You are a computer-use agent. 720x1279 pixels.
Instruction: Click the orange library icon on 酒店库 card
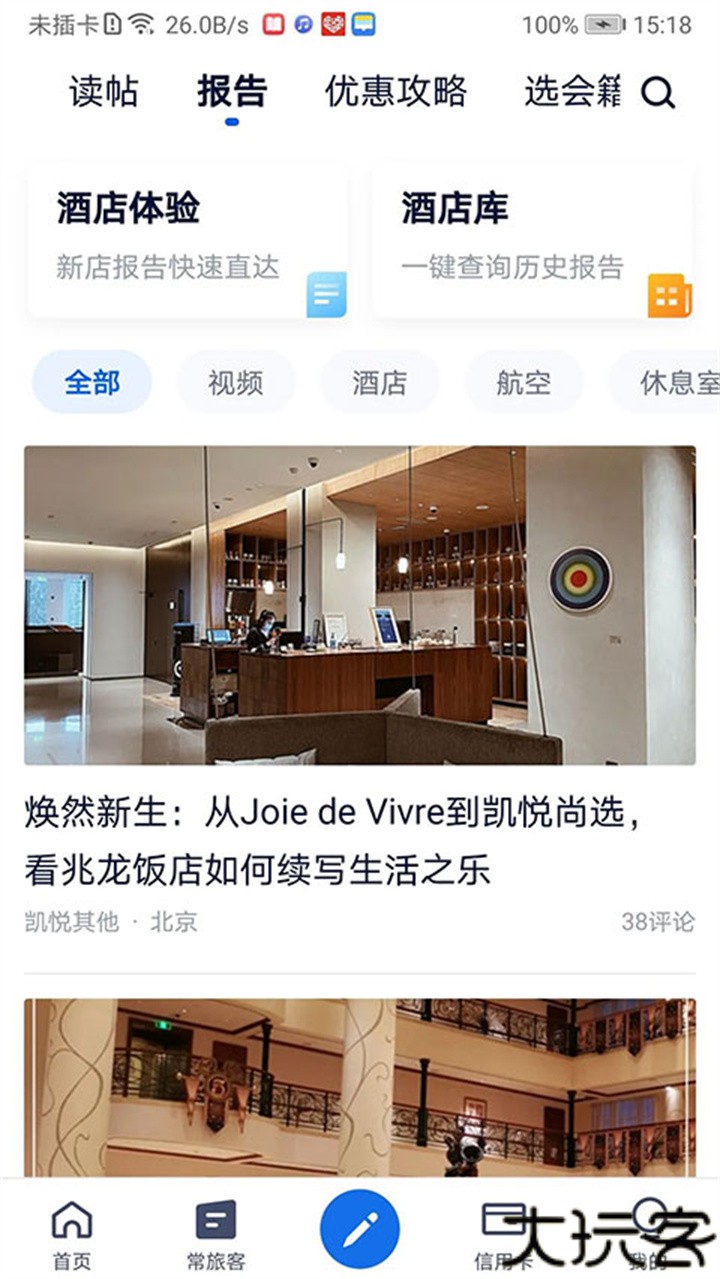pyautogui.click(x=670, y=294)
